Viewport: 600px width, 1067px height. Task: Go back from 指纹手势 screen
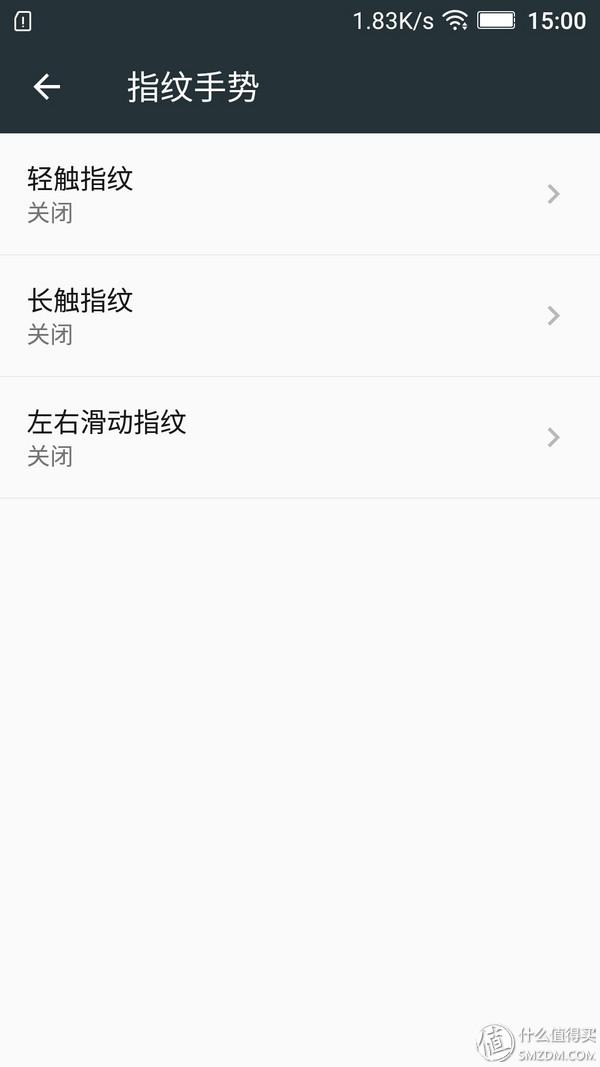click(x=47, y=88)
